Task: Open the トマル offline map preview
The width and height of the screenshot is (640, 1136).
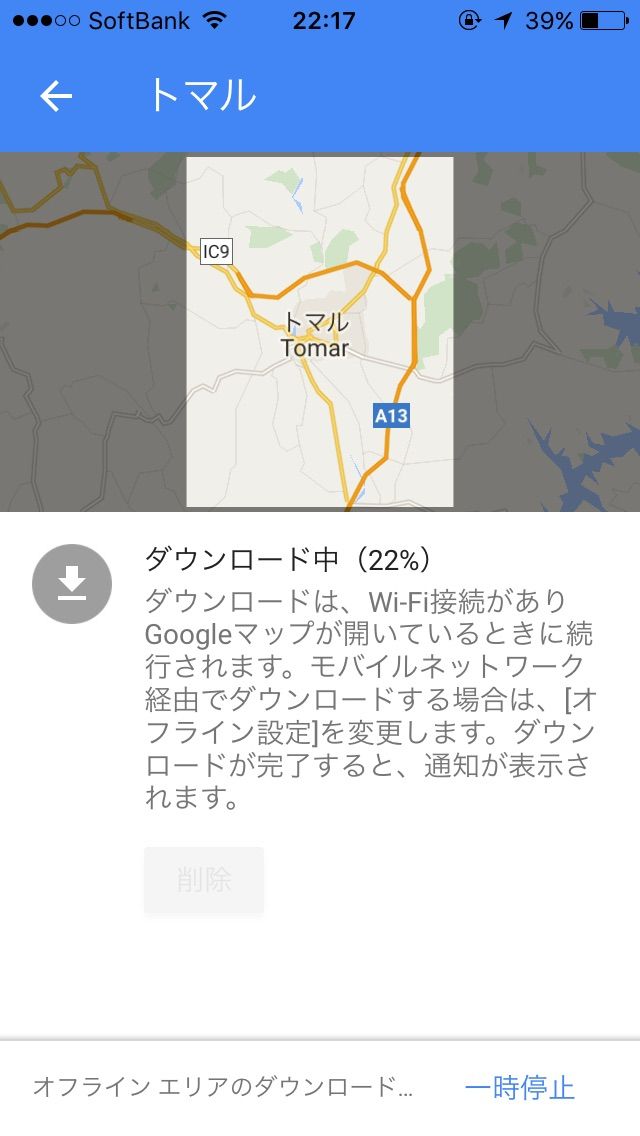Action: (320, 332)
